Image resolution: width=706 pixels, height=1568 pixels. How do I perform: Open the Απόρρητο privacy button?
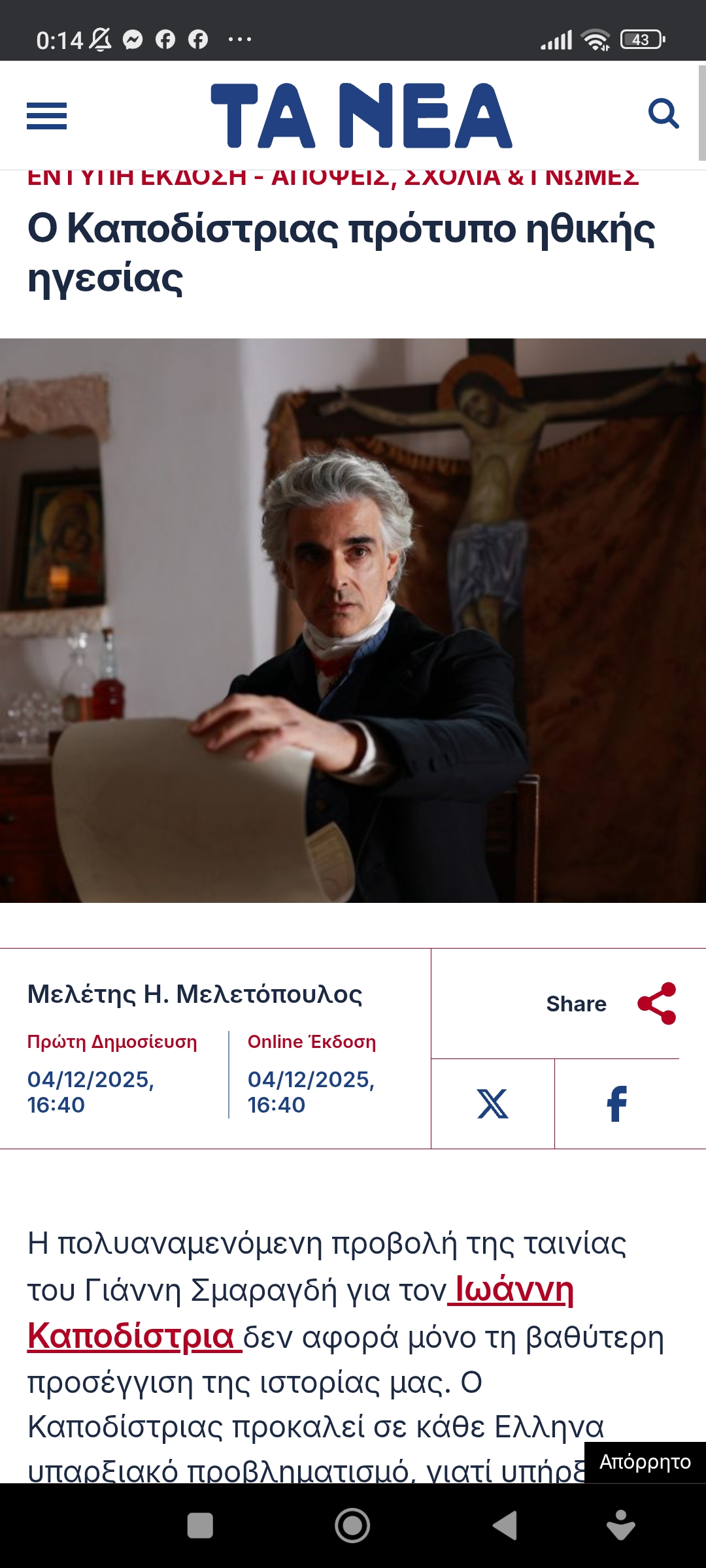645,1462
